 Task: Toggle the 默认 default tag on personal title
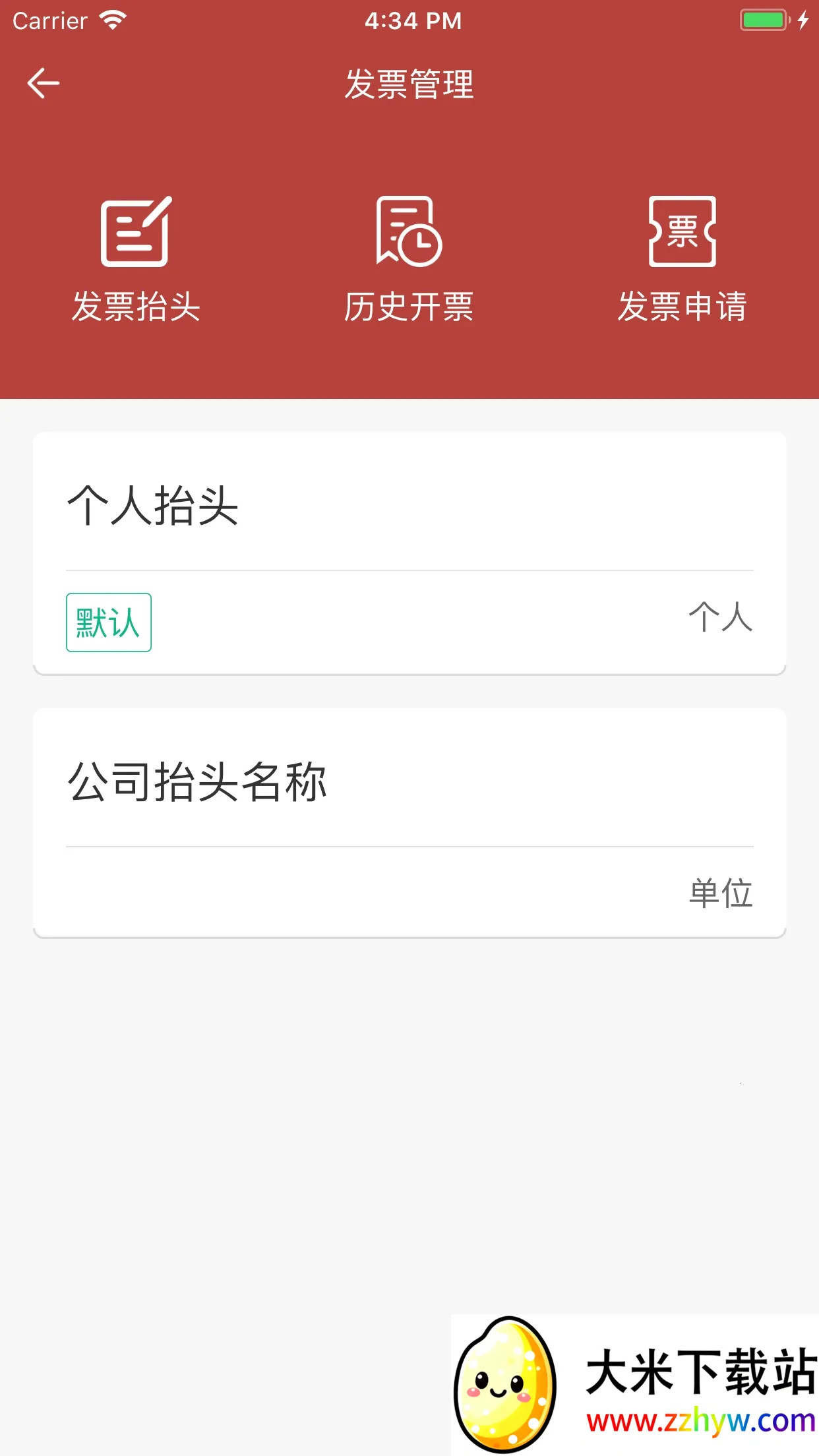(109, 622)
